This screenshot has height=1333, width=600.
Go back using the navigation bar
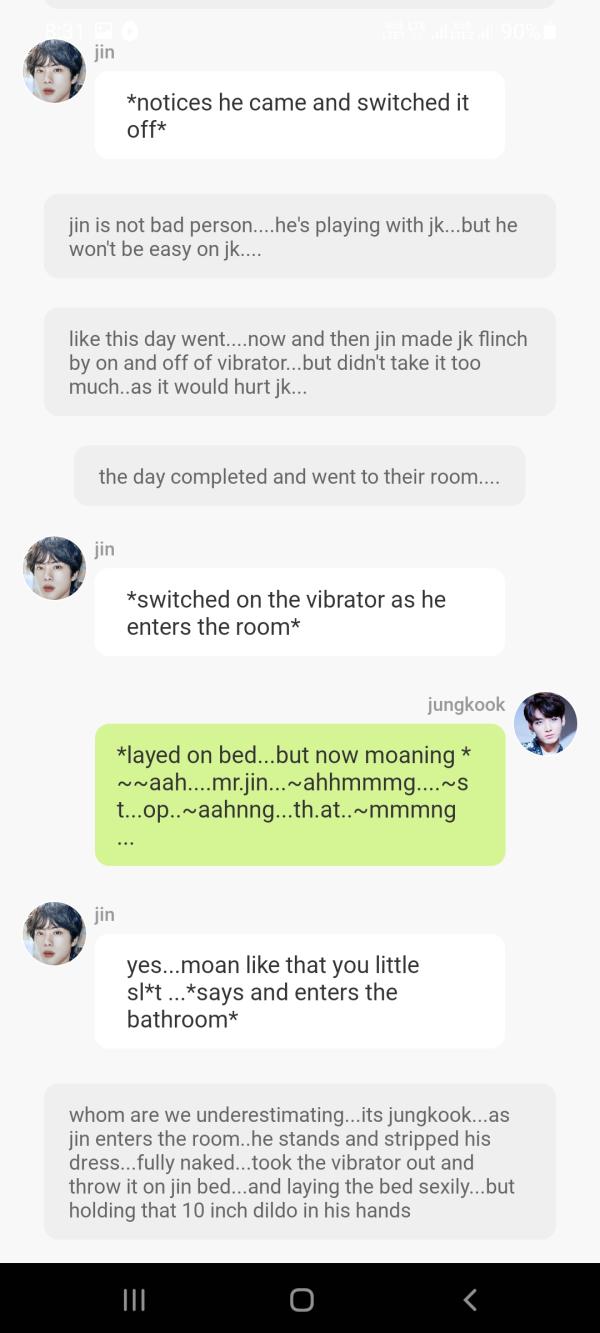(470, 1299)
